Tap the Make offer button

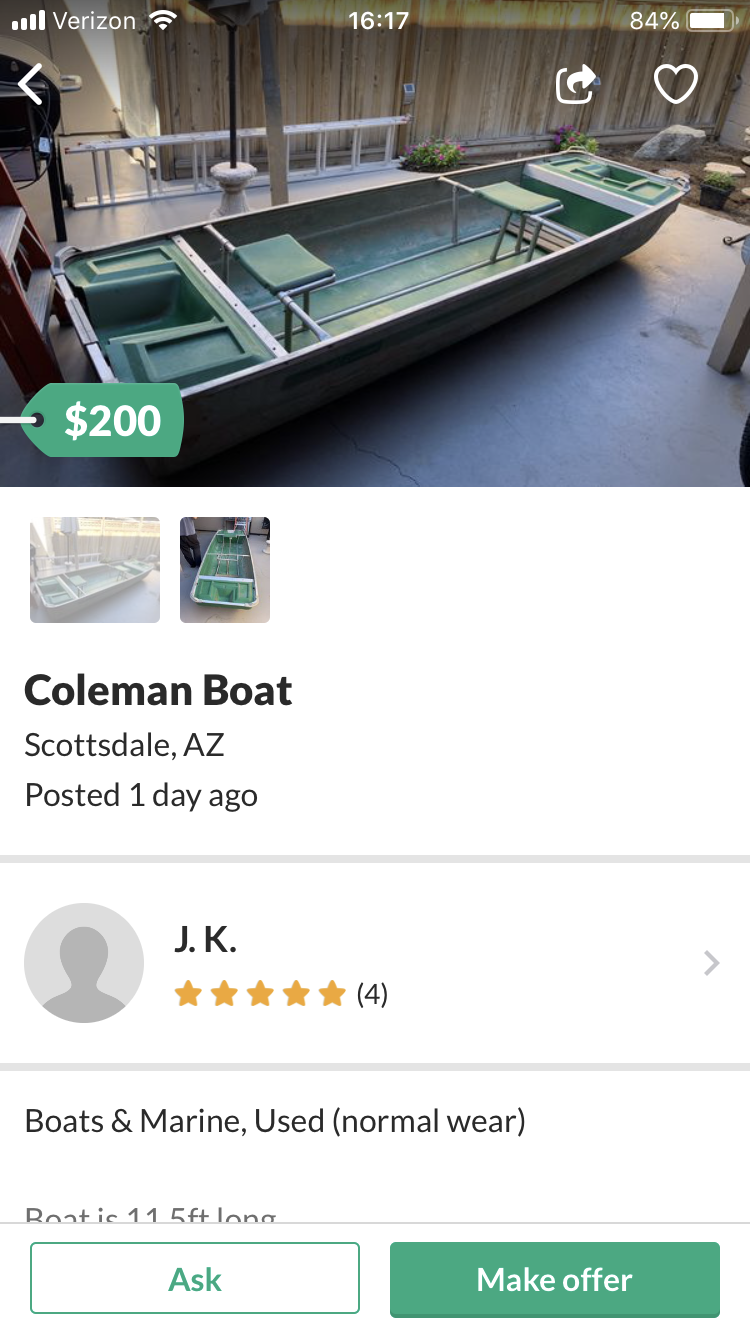pyautogui.click(x=555, y=1278)
